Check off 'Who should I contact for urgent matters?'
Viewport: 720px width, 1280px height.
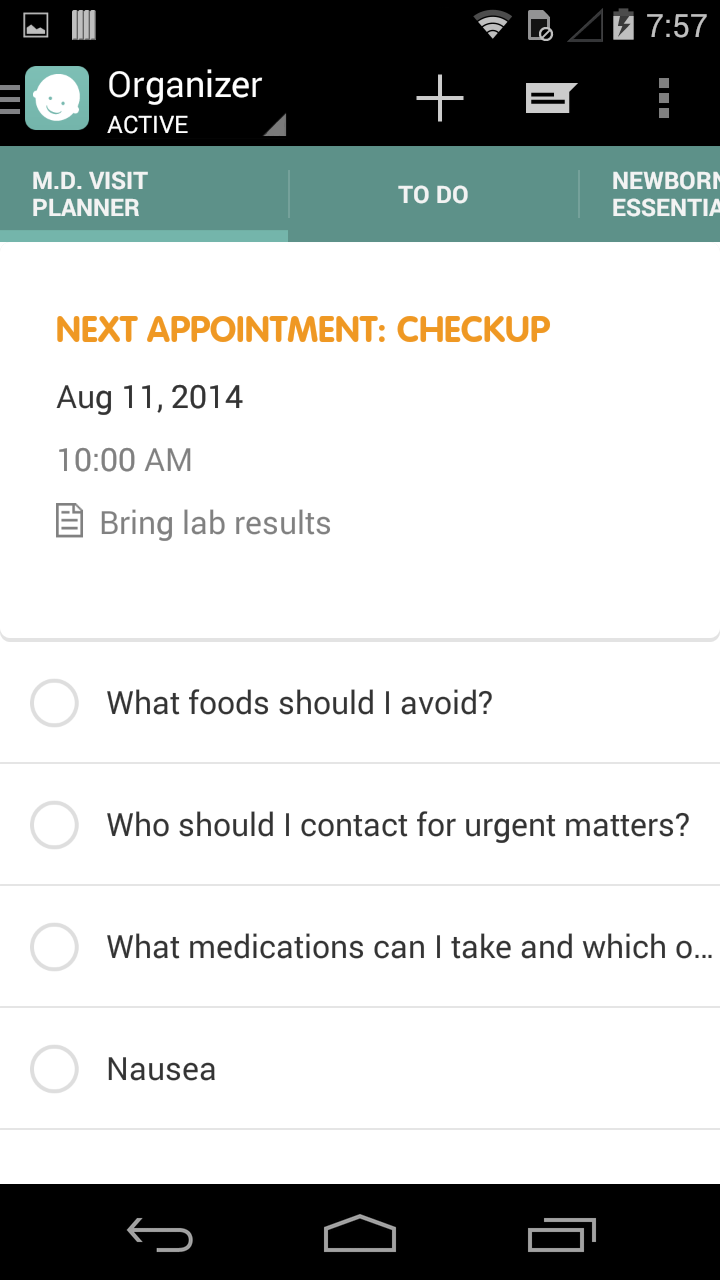tap(54, 825)
